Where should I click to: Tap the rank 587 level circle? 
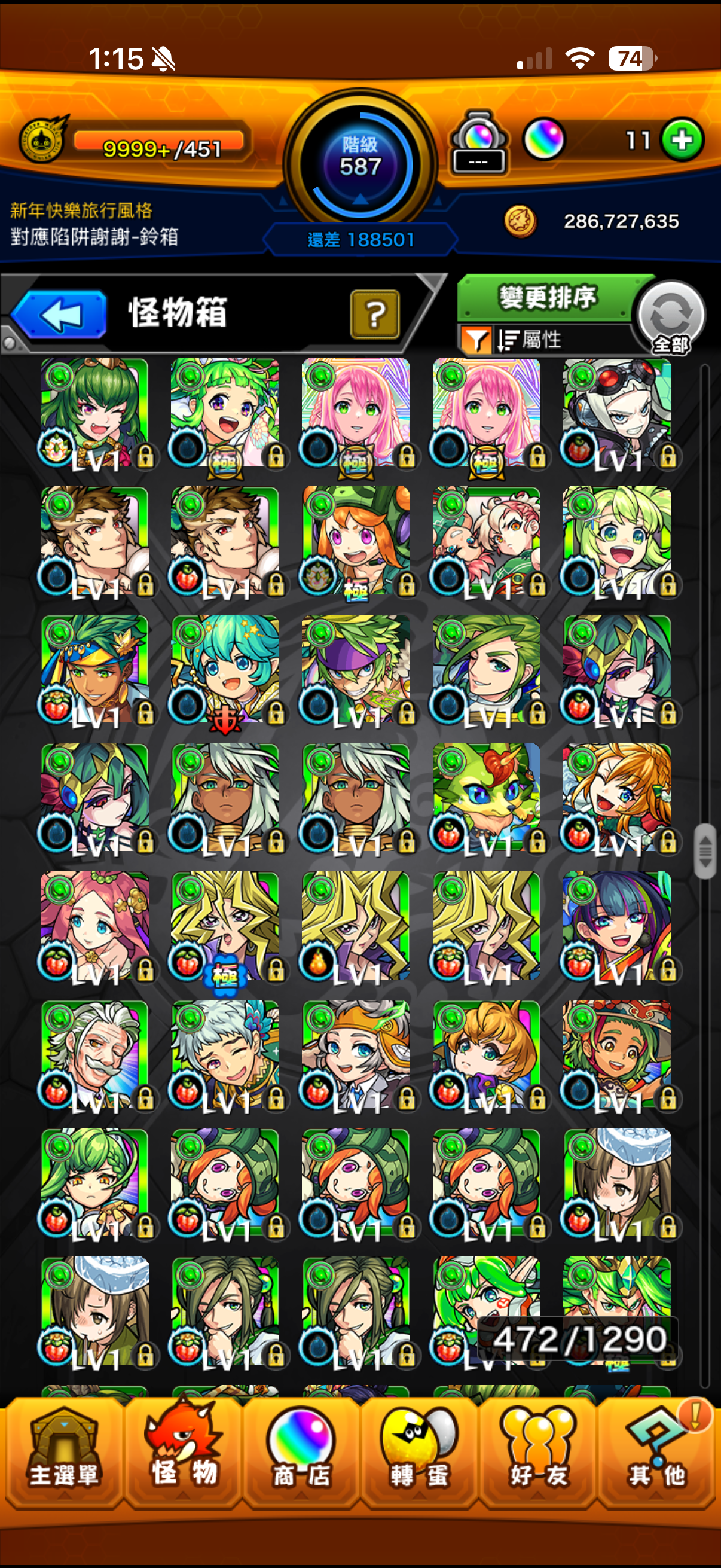360,163
